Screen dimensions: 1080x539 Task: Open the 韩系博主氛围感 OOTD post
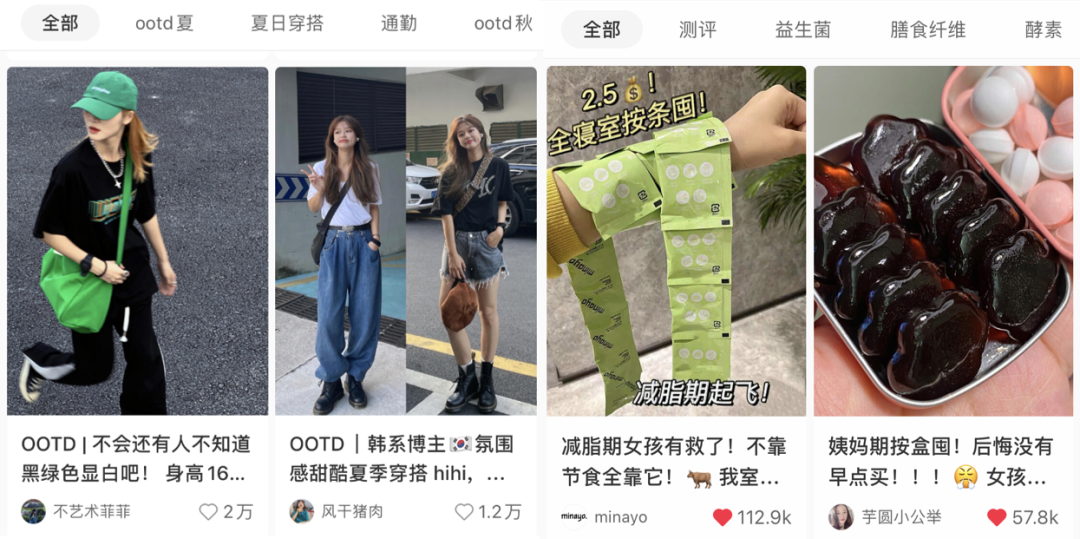point(405,241)
